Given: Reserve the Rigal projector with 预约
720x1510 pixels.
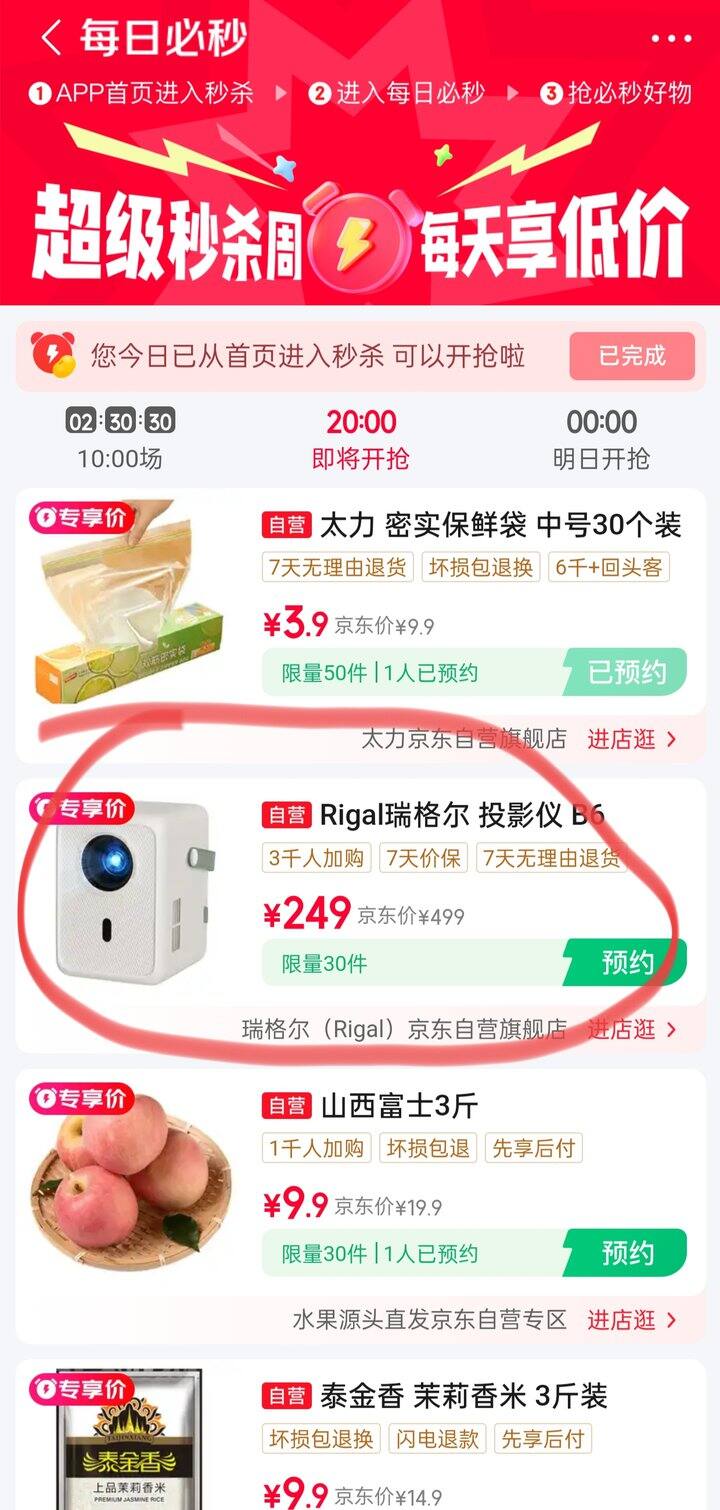Looking at the screenshot, I should coord(626,962).
